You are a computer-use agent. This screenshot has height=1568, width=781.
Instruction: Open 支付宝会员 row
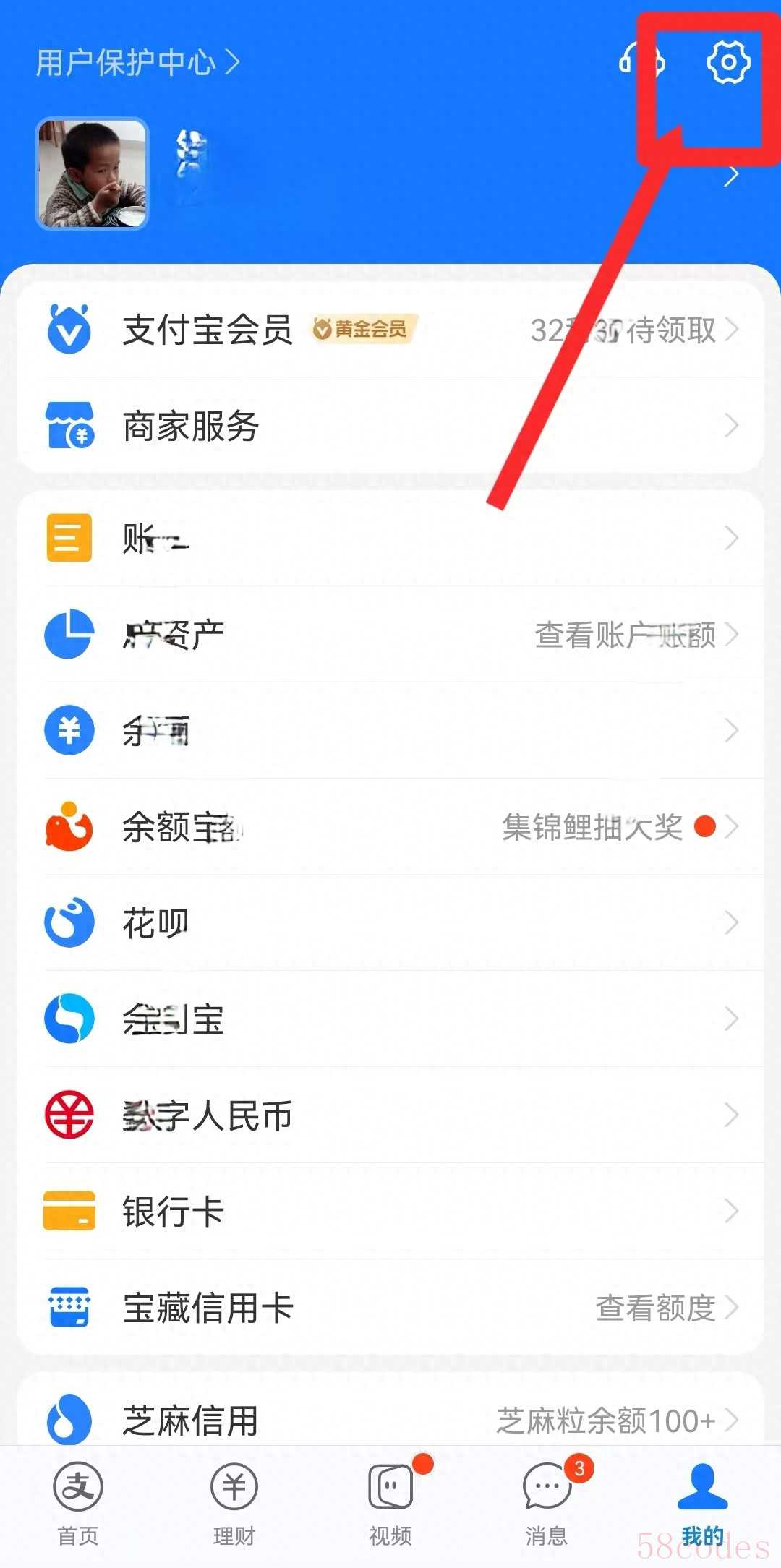click(x=390, y=330)
